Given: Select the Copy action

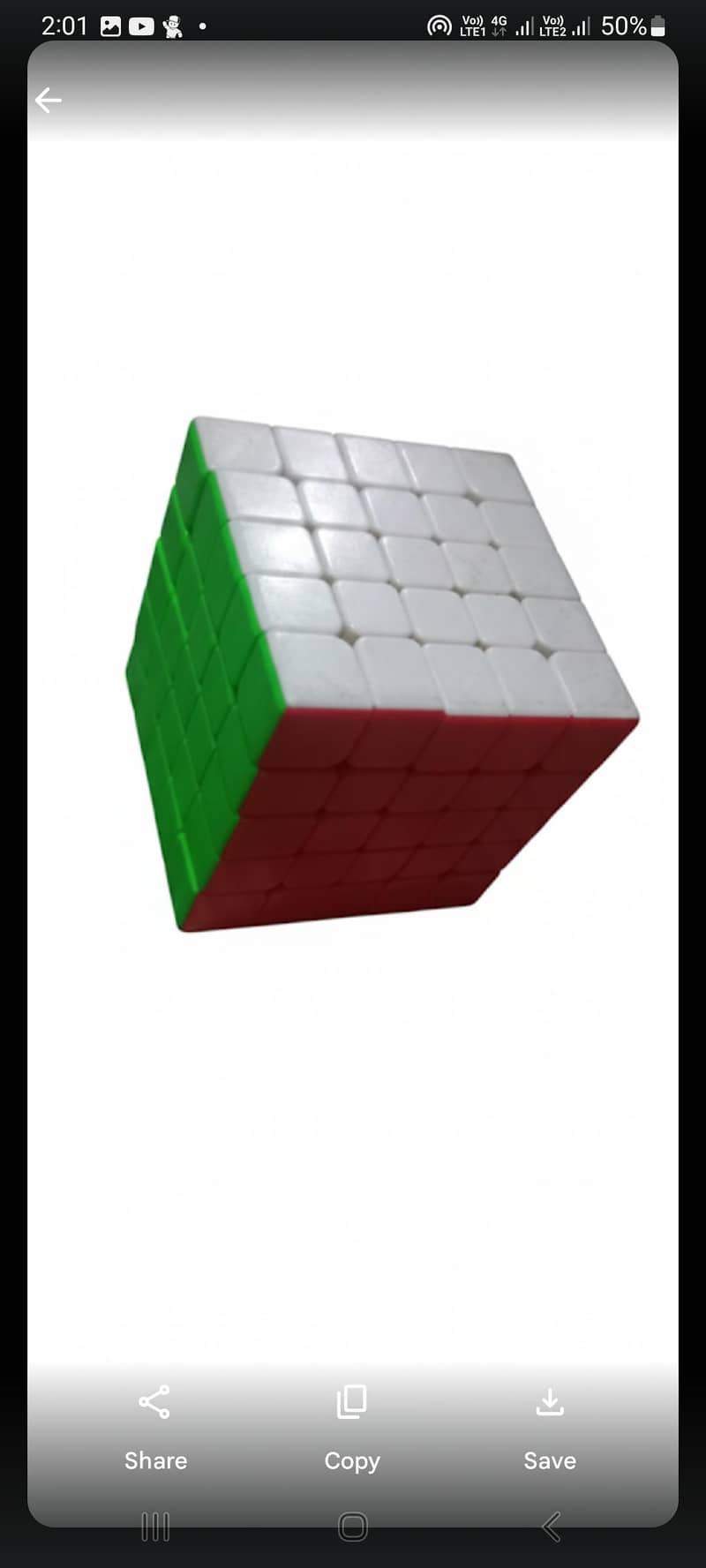Looking at the screenshot, I should point(352,1460).
